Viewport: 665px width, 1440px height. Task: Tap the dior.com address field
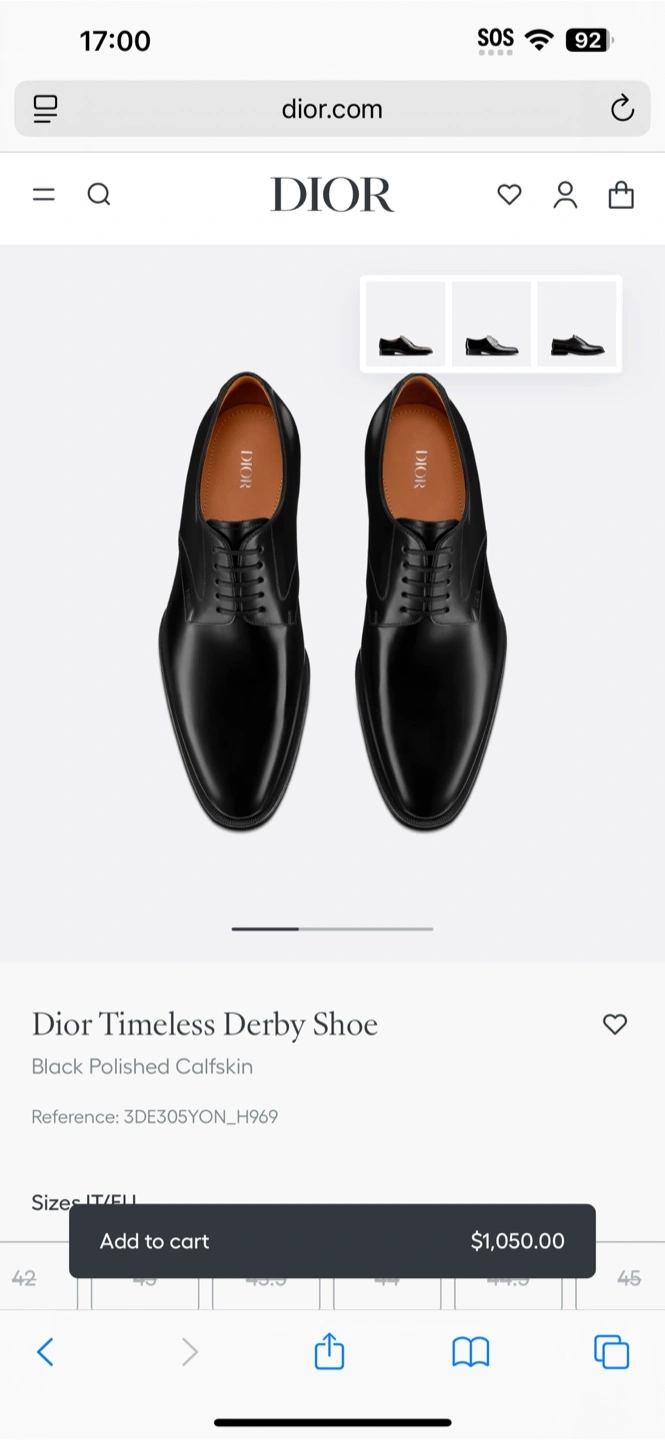click(x=332, y=108)
